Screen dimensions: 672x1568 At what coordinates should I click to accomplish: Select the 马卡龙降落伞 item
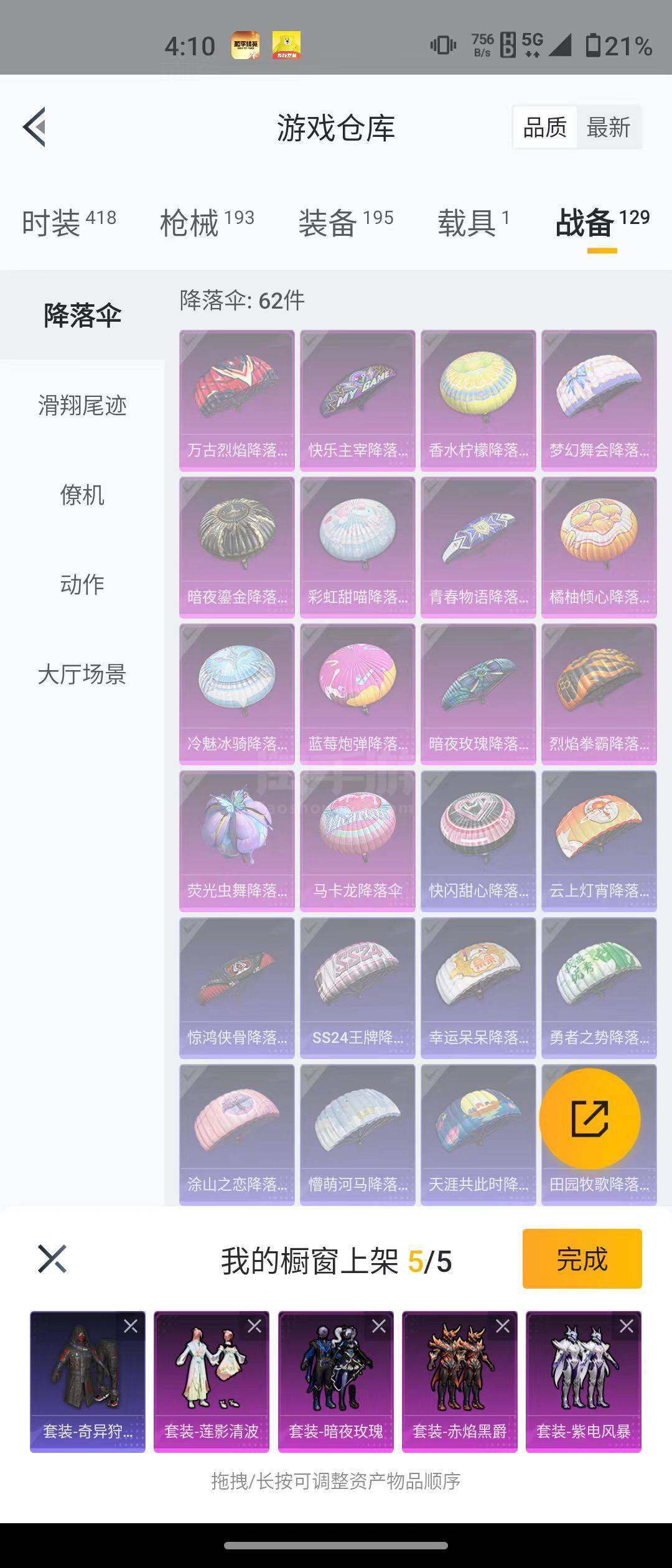[x=358, y=841]
